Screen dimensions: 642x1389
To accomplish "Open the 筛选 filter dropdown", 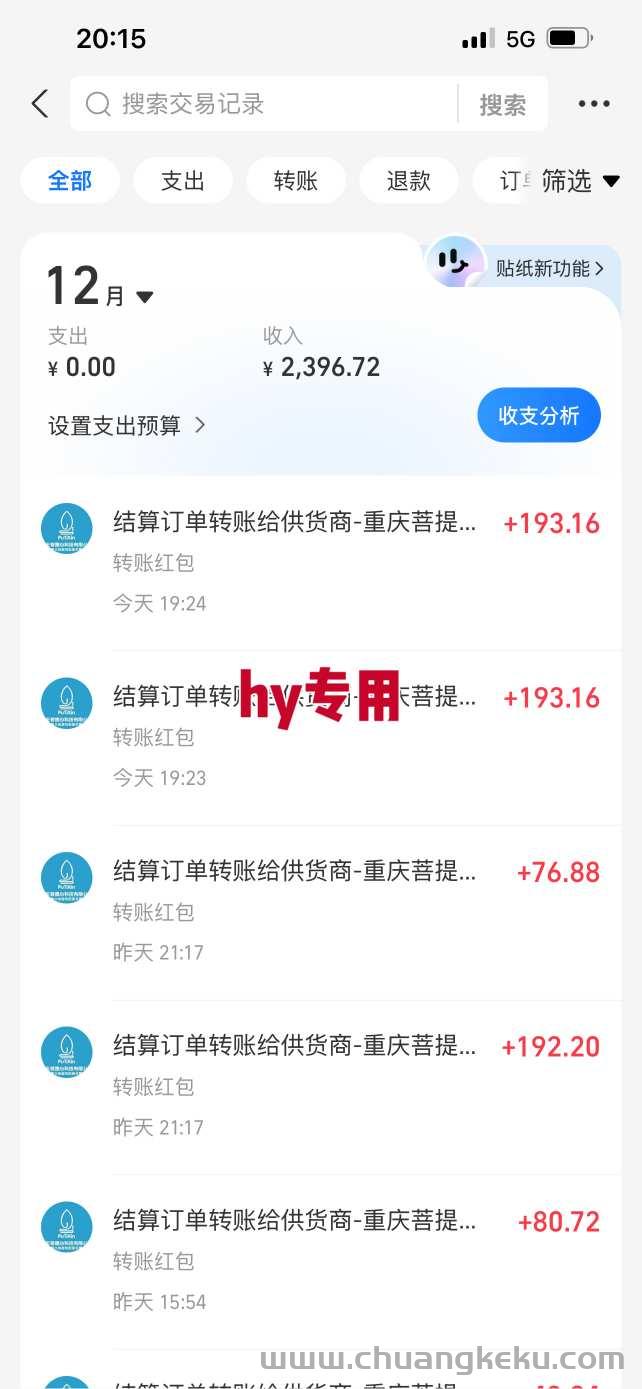I will tap(580, 181).
